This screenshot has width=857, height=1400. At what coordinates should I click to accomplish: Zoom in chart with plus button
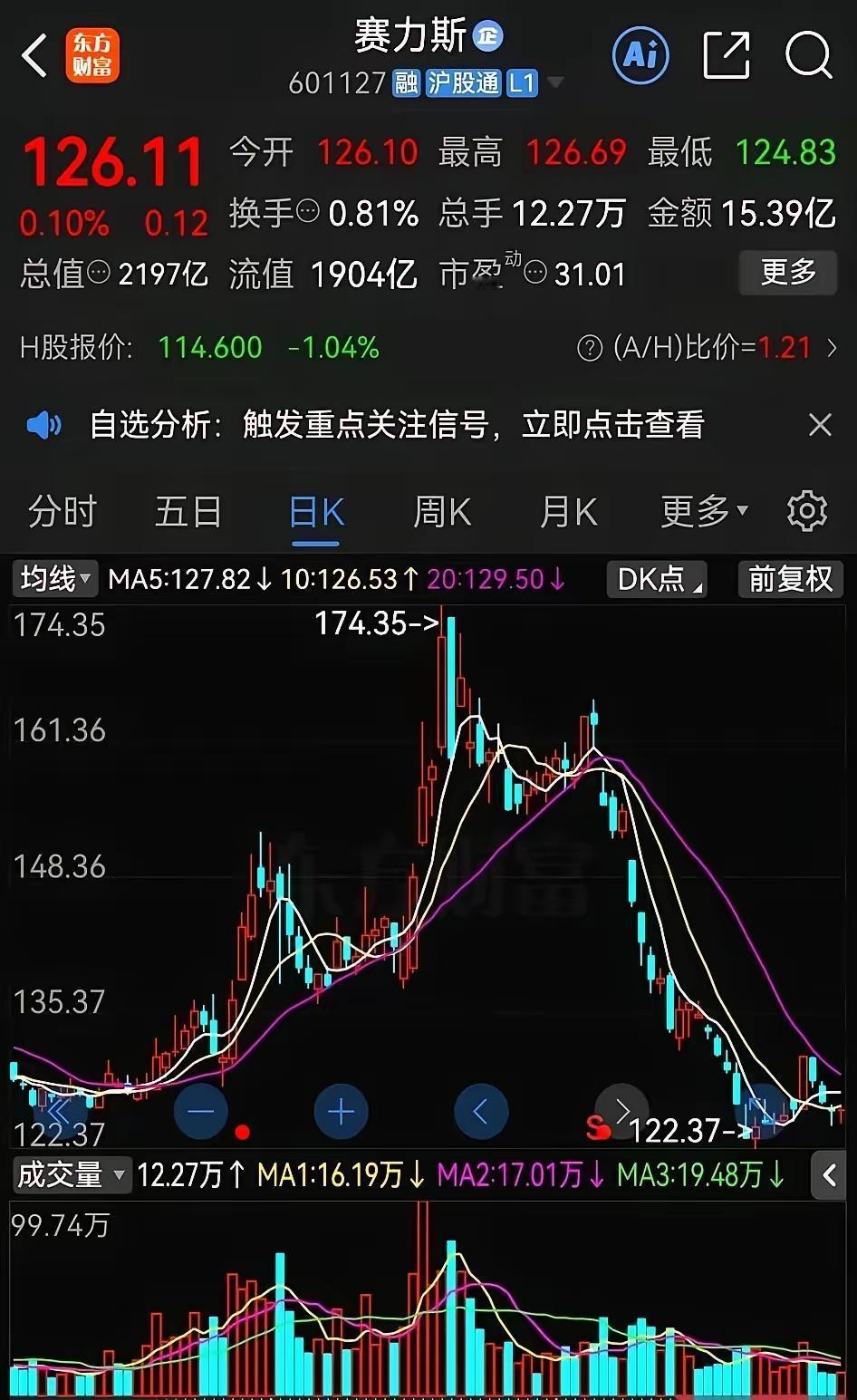coord(341,1112)
